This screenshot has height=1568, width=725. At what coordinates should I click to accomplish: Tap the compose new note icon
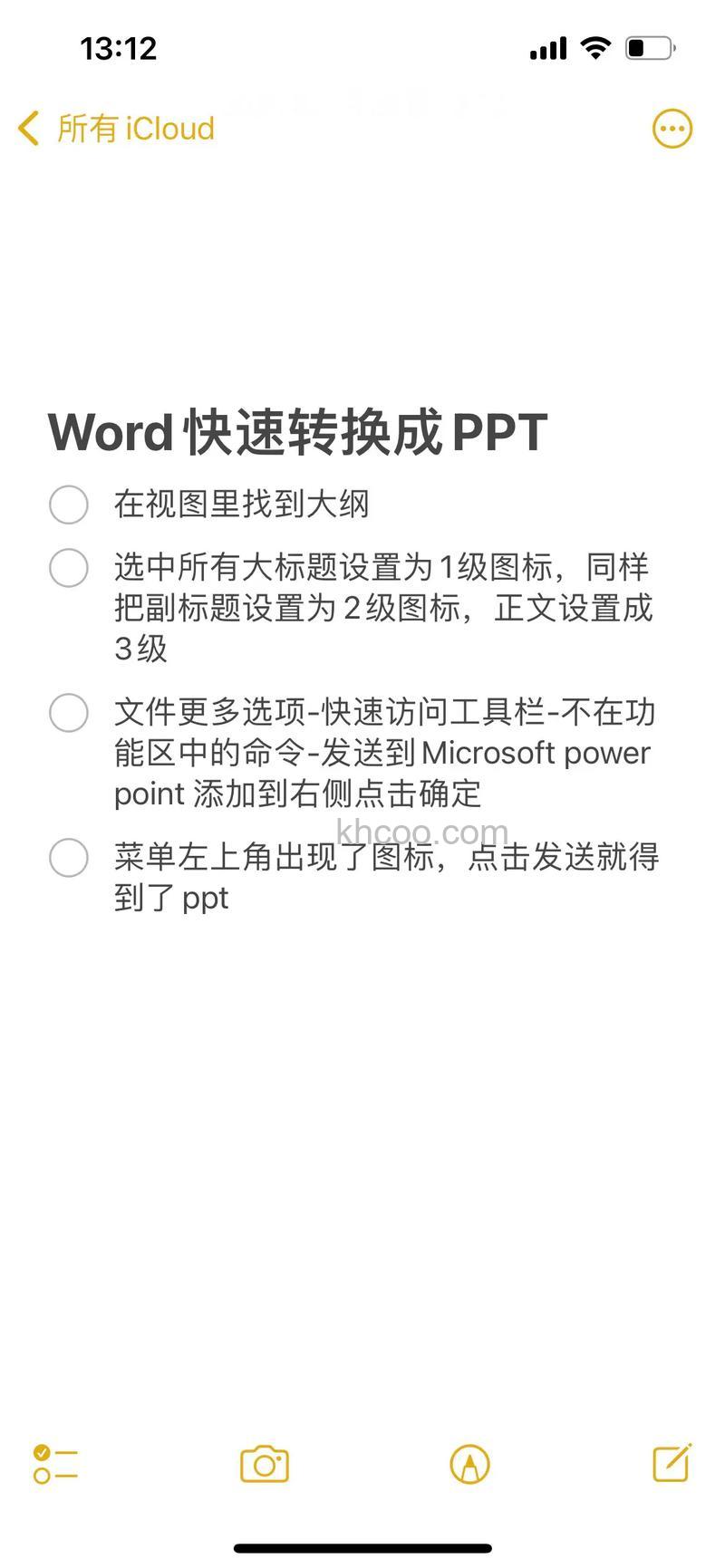(669, 1464)
